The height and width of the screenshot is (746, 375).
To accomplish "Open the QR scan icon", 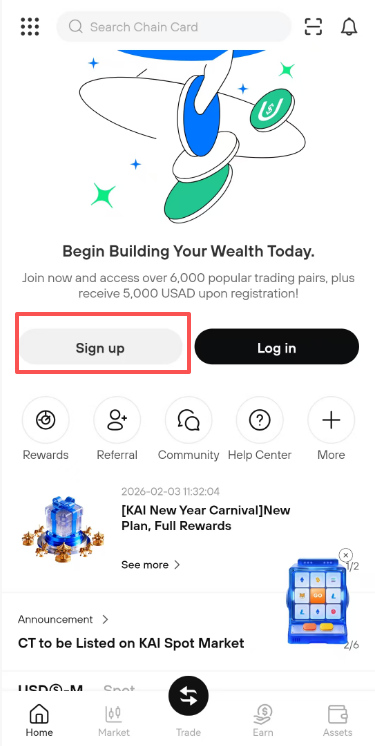I will 313,27.
